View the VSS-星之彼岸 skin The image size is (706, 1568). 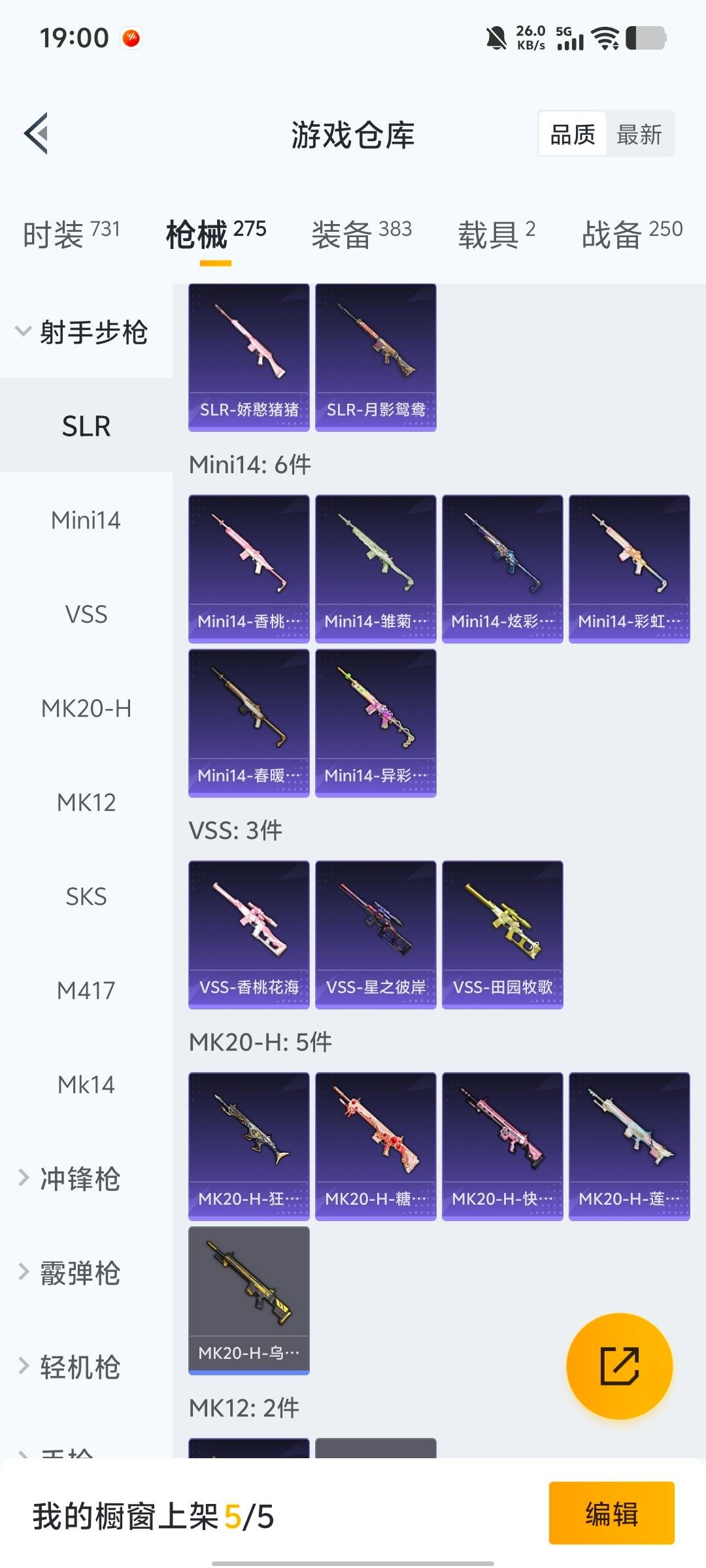(x=376, y=934)
